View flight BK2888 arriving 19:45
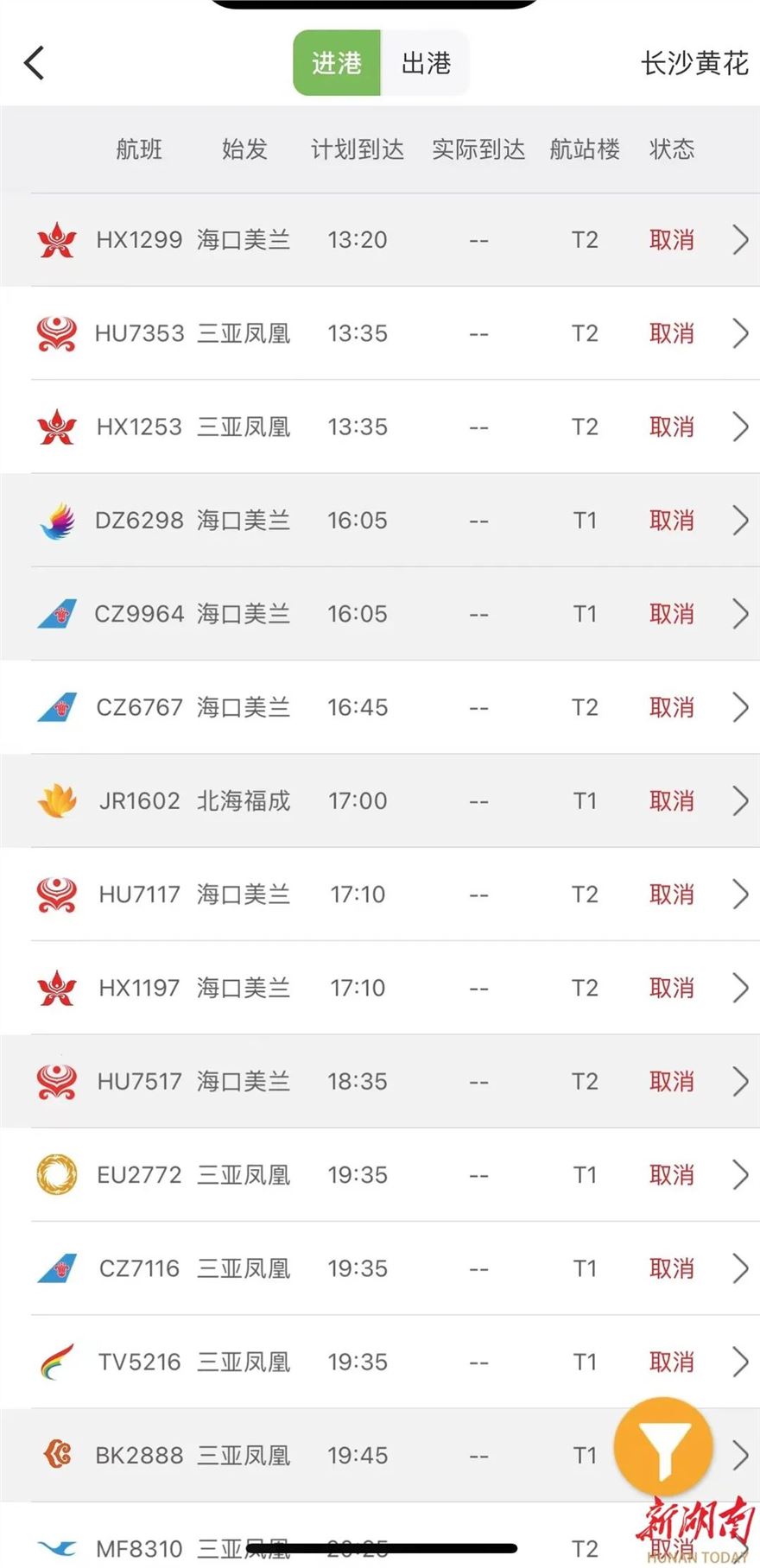This screenshot has height=1568, width=760. click(x=380, y=1456)
